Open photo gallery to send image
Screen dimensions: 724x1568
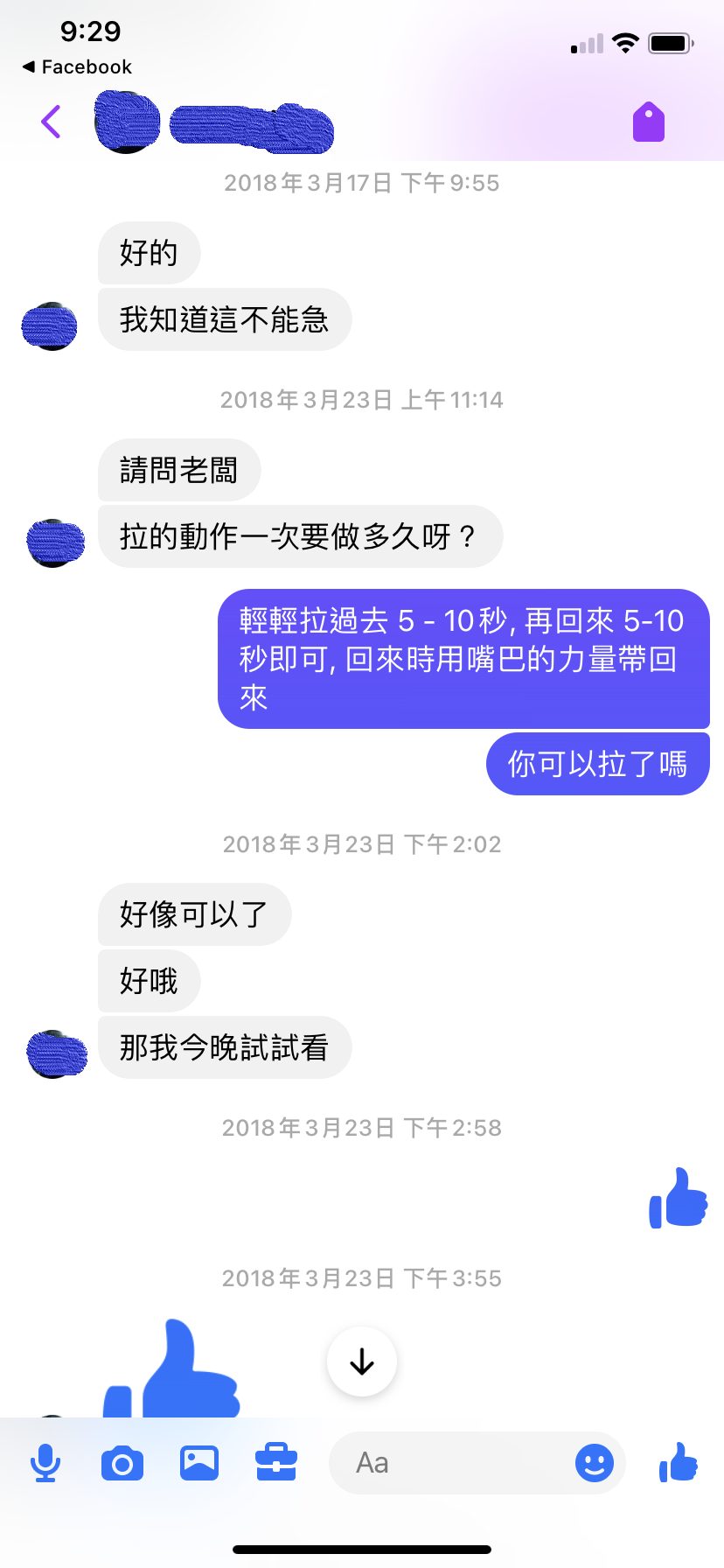coord(199,1463)
